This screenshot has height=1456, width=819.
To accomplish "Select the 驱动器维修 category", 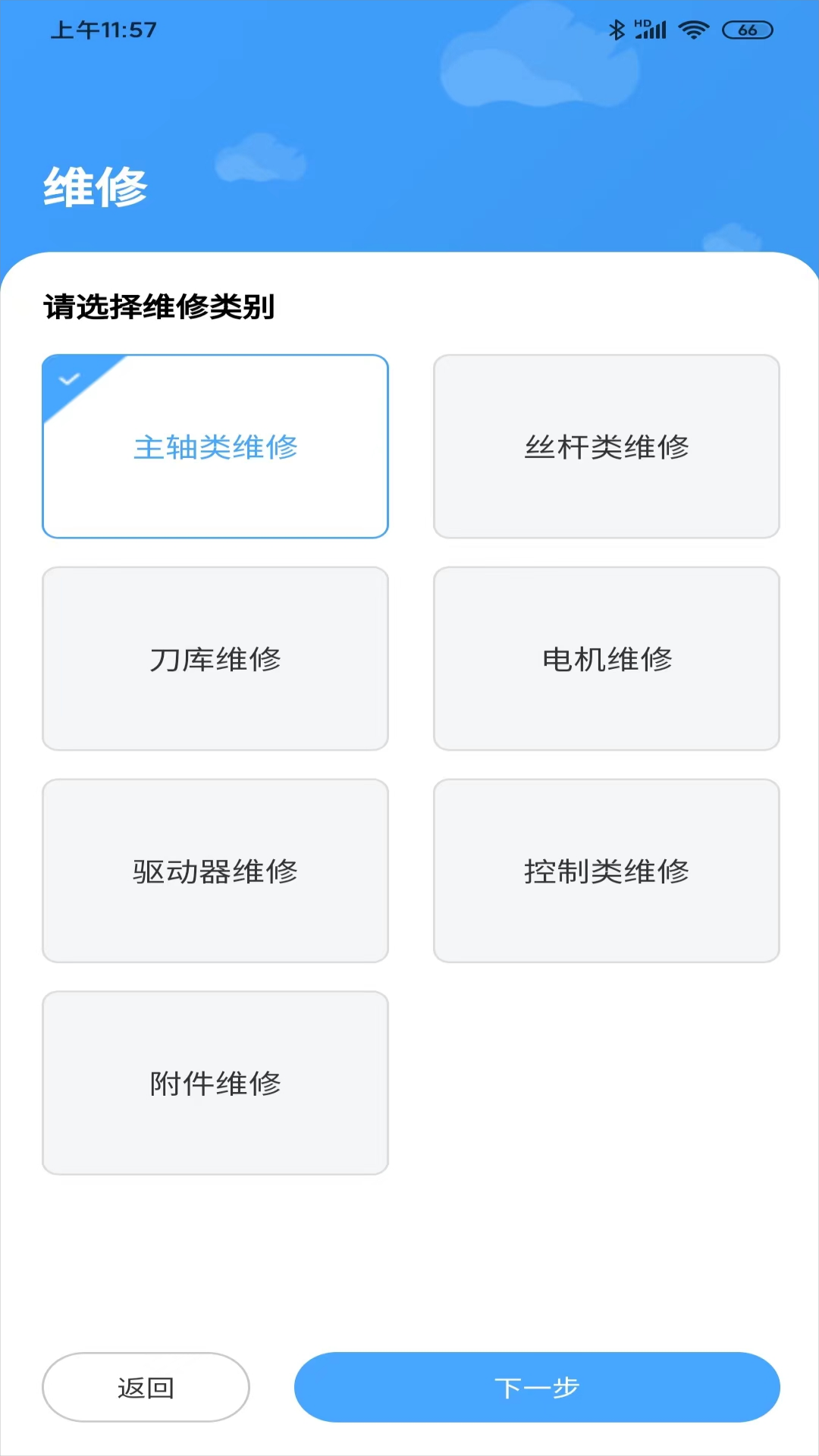I will point(215,872).
